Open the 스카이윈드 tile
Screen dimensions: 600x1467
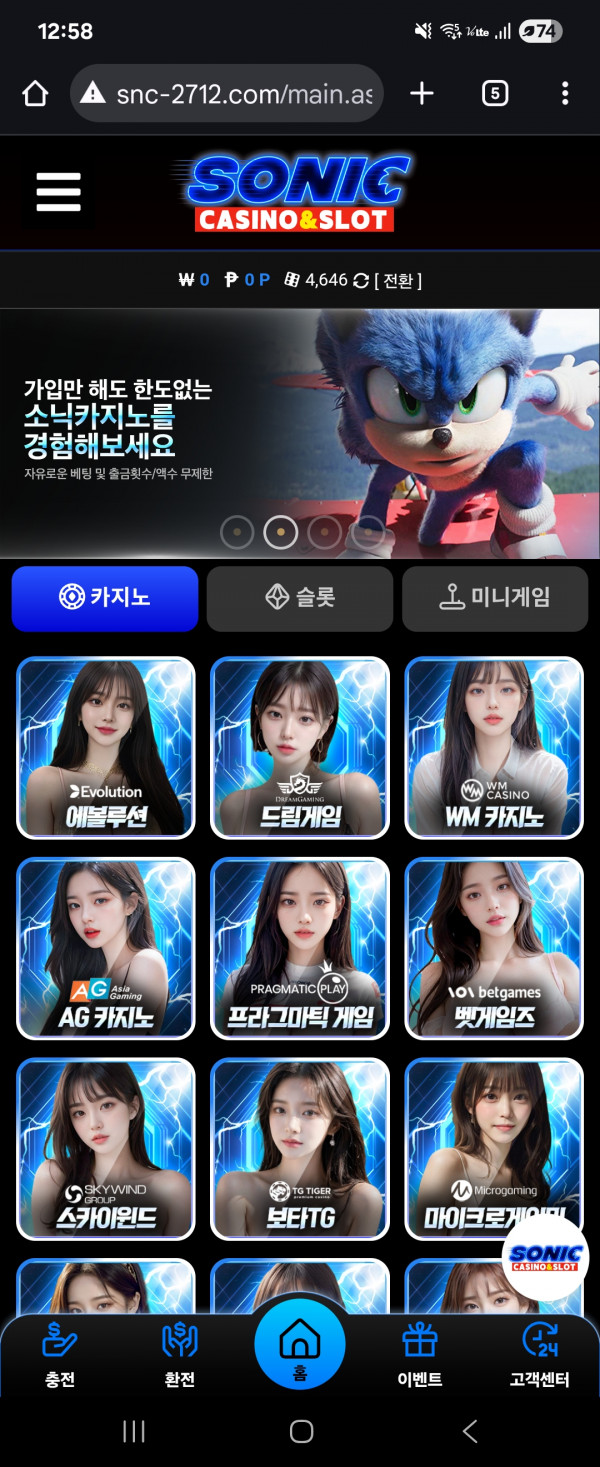point(106,1148)
